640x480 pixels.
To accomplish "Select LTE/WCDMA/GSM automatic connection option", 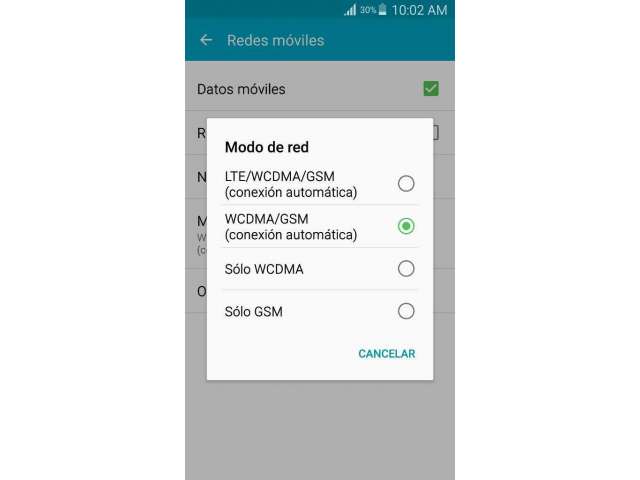I will 406,184.
